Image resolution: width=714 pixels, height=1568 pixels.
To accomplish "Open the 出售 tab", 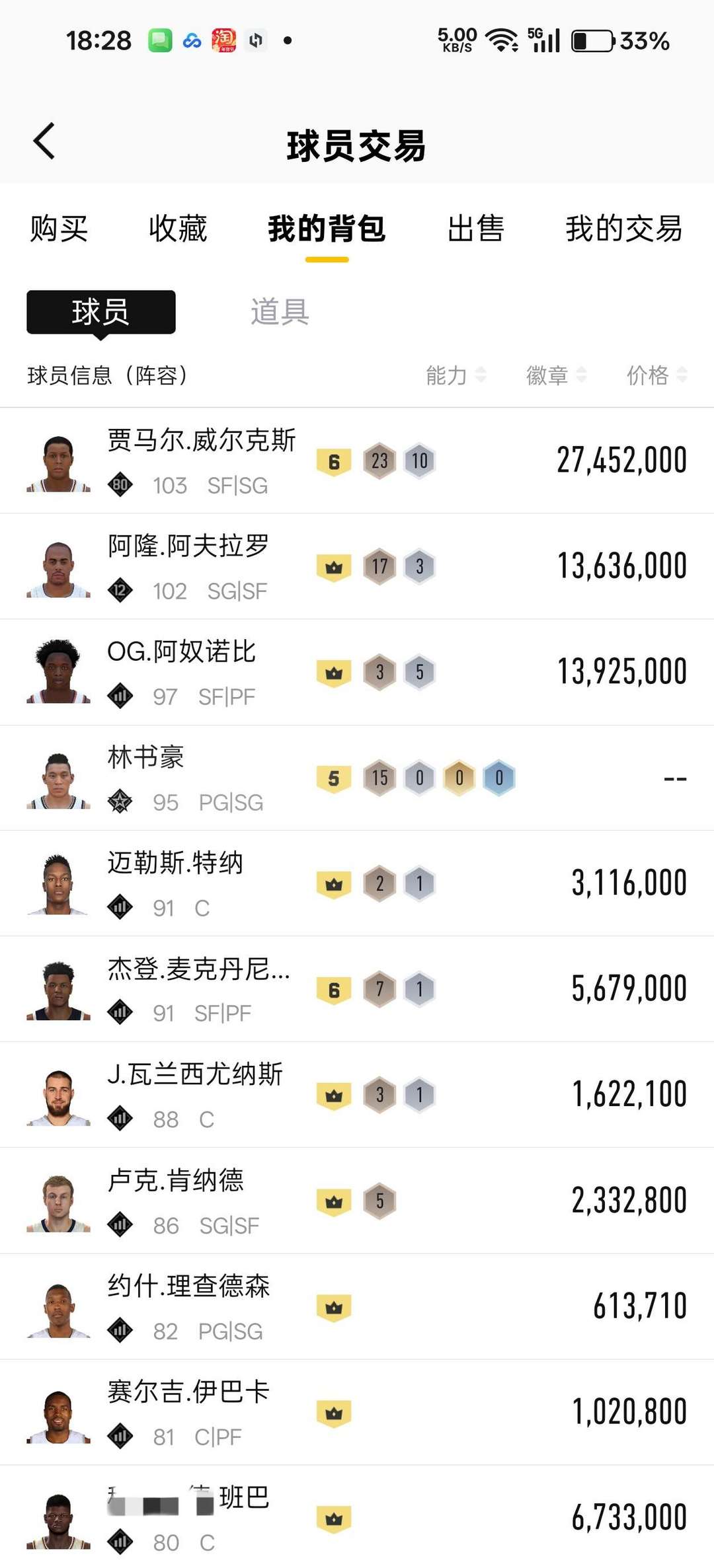I will (475, 229).
